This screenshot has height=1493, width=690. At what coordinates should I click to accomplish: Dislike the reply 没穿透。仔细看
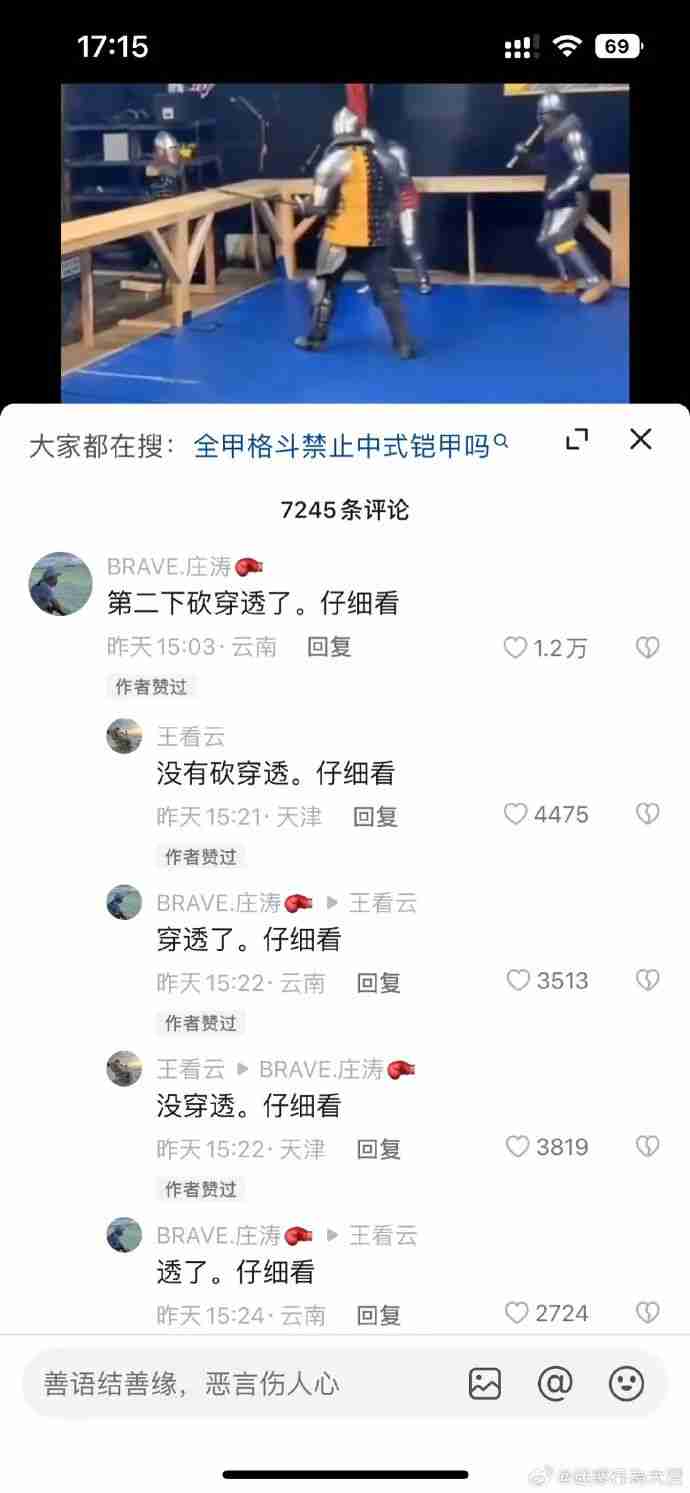point(648,1147)
